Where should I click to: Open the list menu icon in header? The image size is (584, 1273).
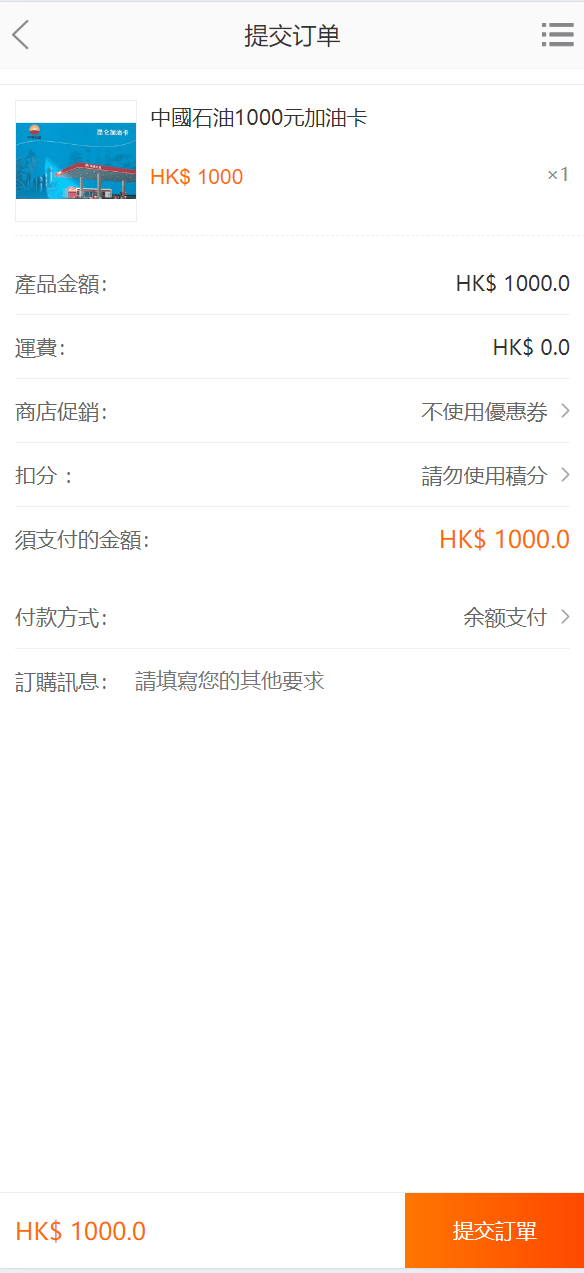(x=557, y=35)
